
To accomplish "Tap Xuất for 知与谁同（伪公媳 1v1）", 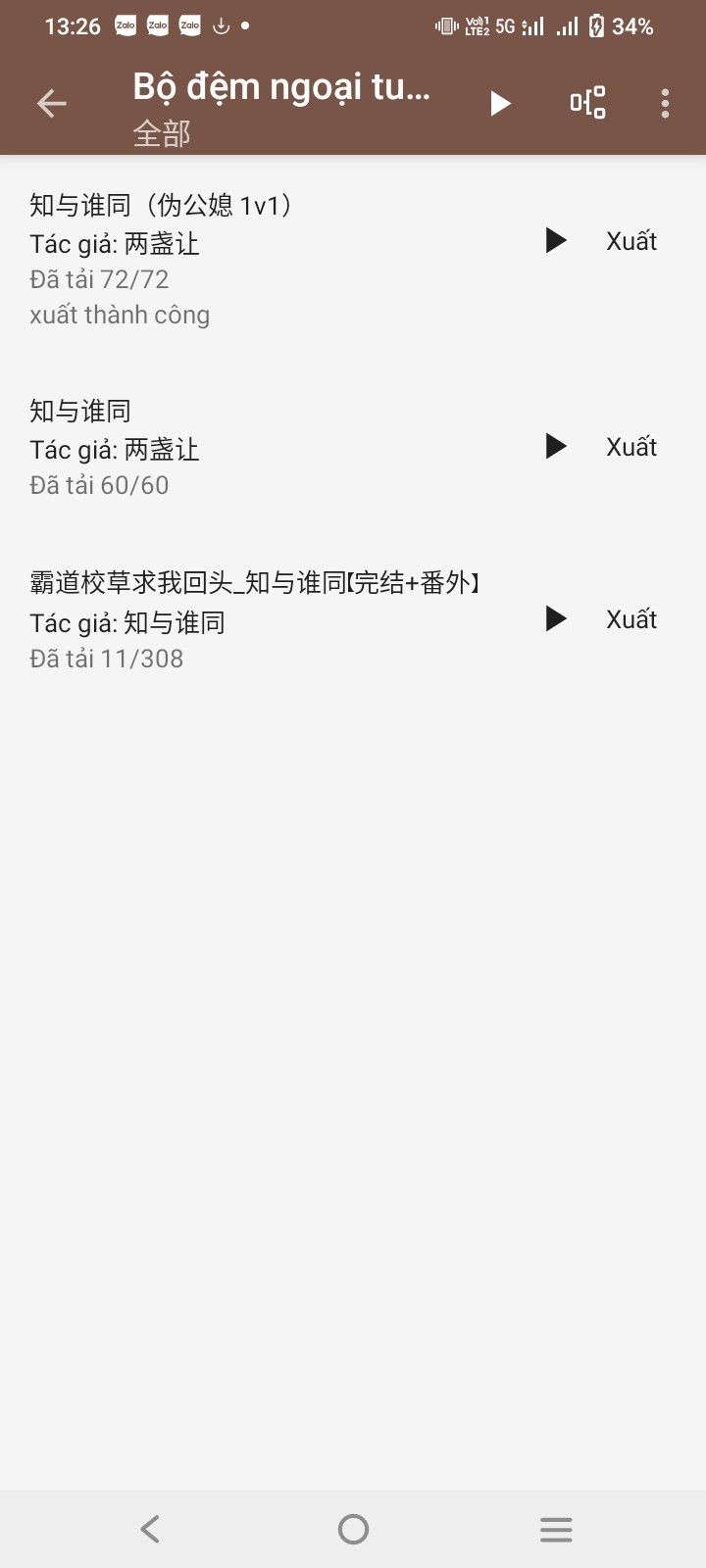I will 631,241.
